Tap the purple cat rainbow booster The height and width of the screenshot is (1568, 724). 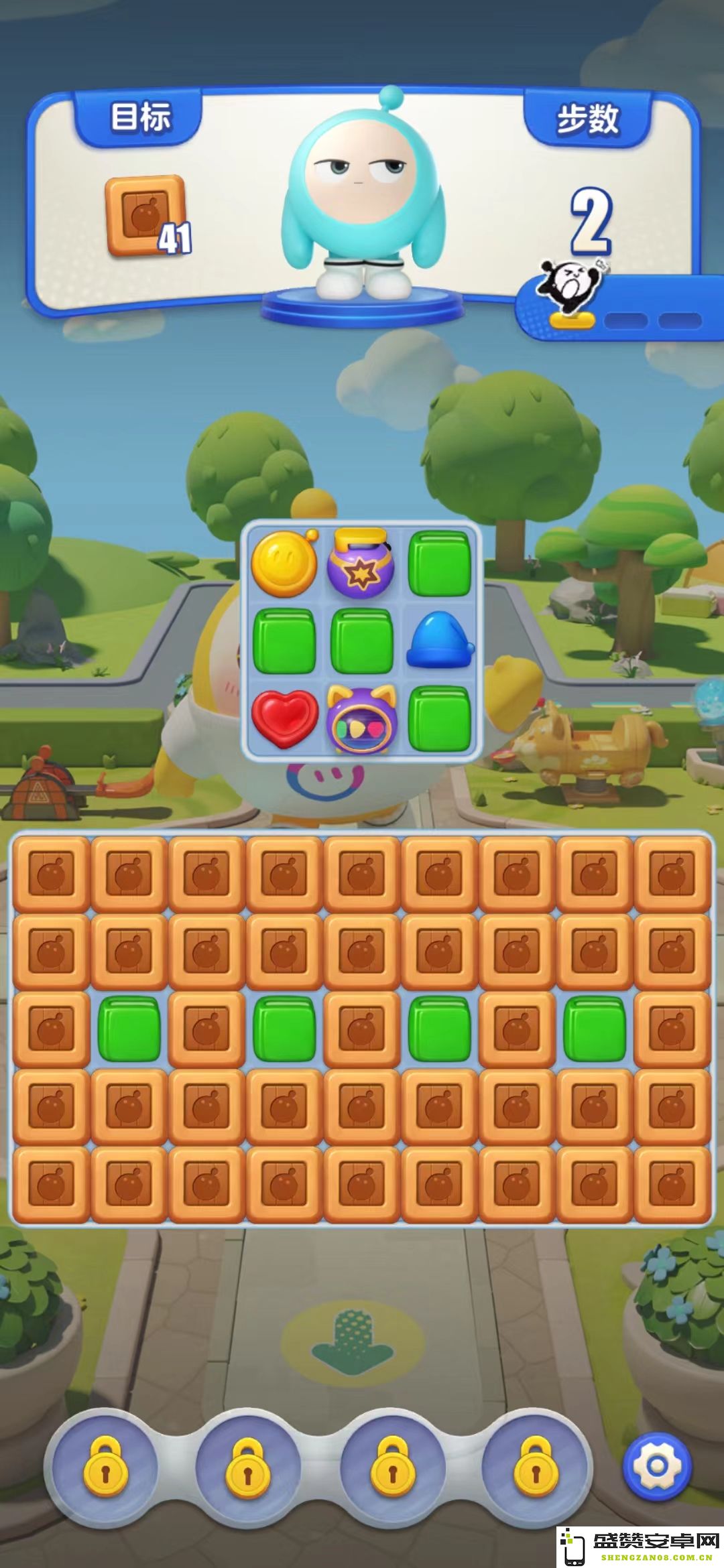pos(361,719)
